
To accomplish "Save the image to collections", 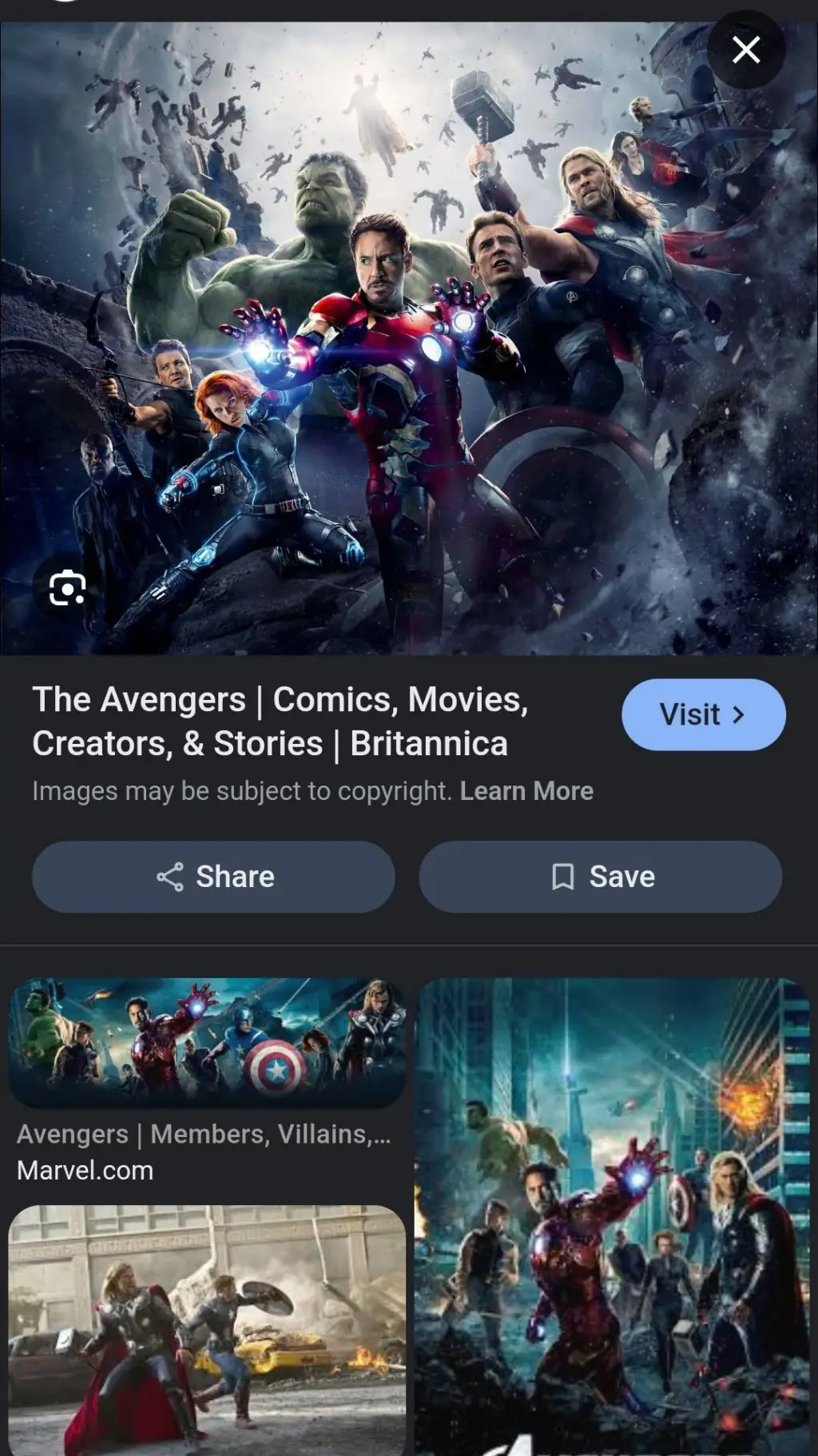I will tap(600, 877).
